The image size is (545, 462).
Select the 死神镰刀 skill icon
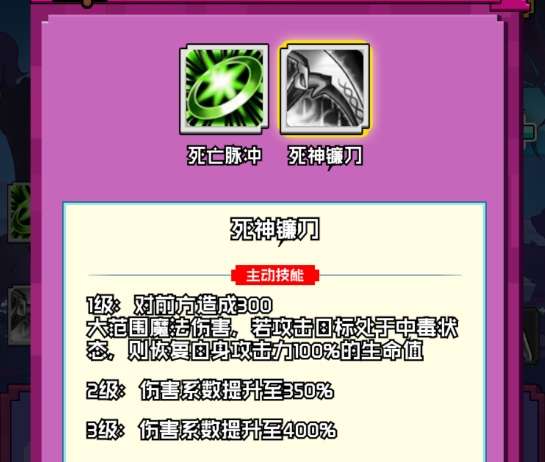(325, 89)
